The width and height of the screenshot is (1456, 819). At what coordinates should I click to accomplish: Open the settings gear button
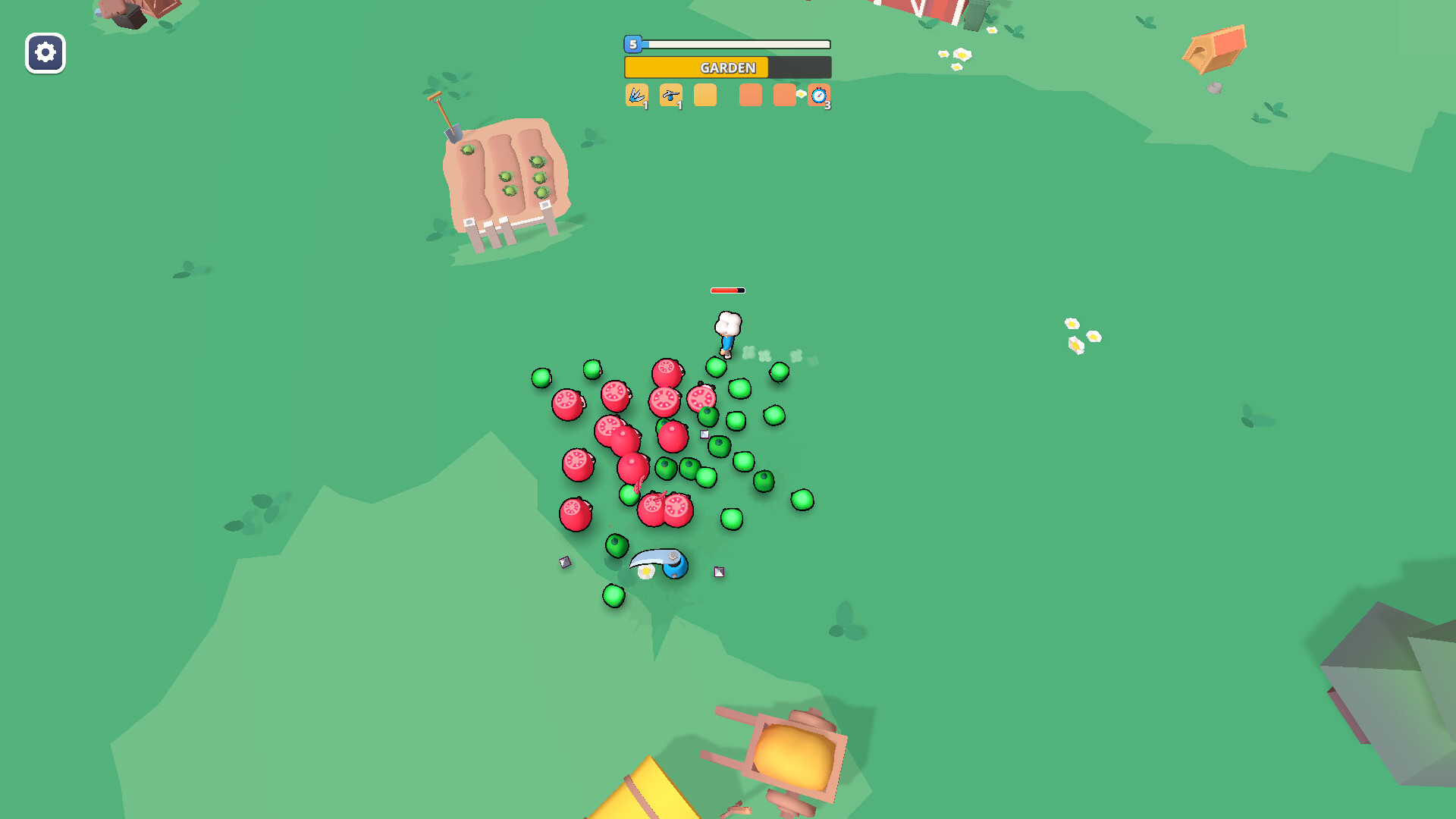pos(45,53)
